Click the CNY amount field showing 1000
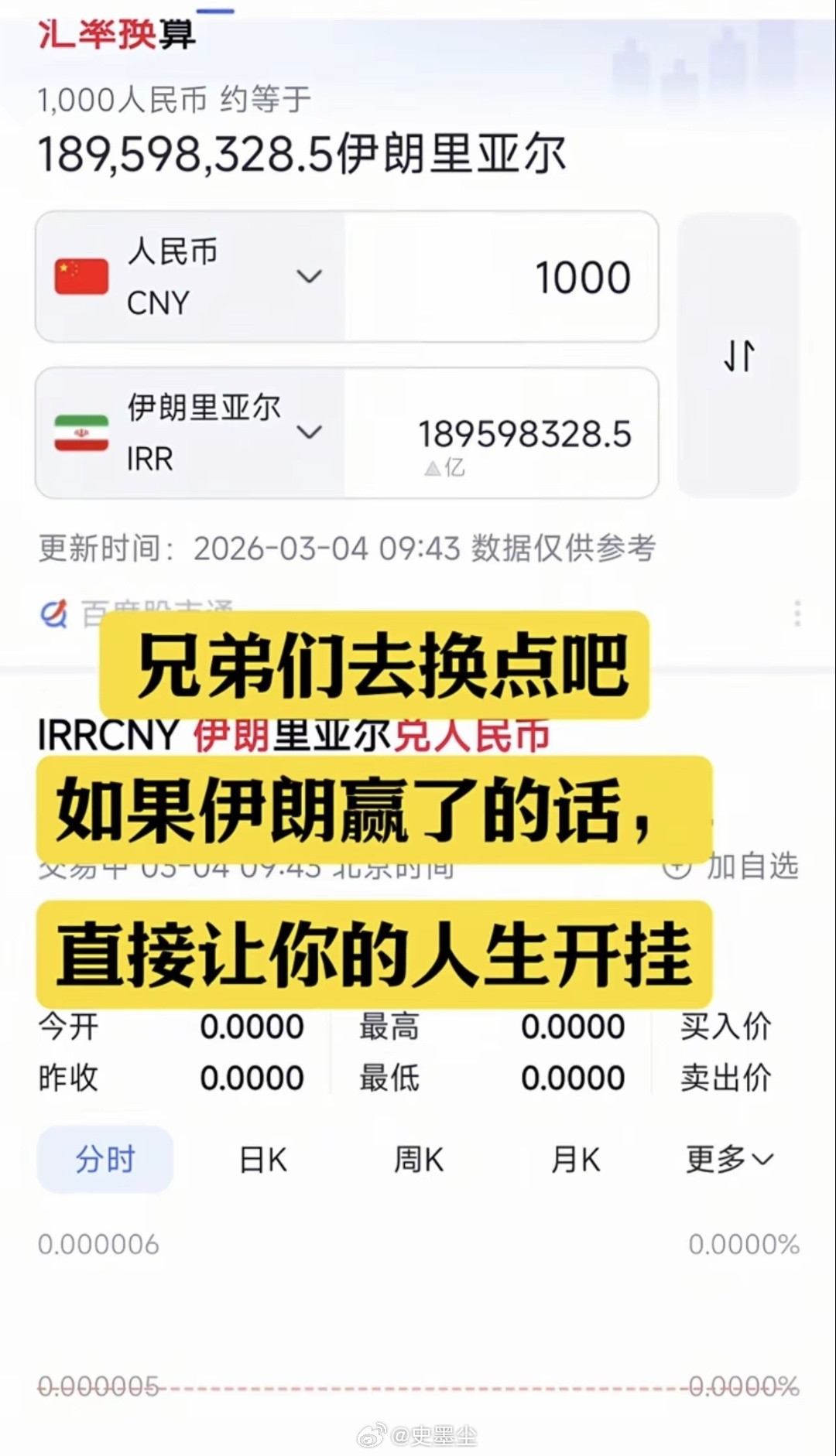Screen dimensions: 836x1456 [503, 276]
